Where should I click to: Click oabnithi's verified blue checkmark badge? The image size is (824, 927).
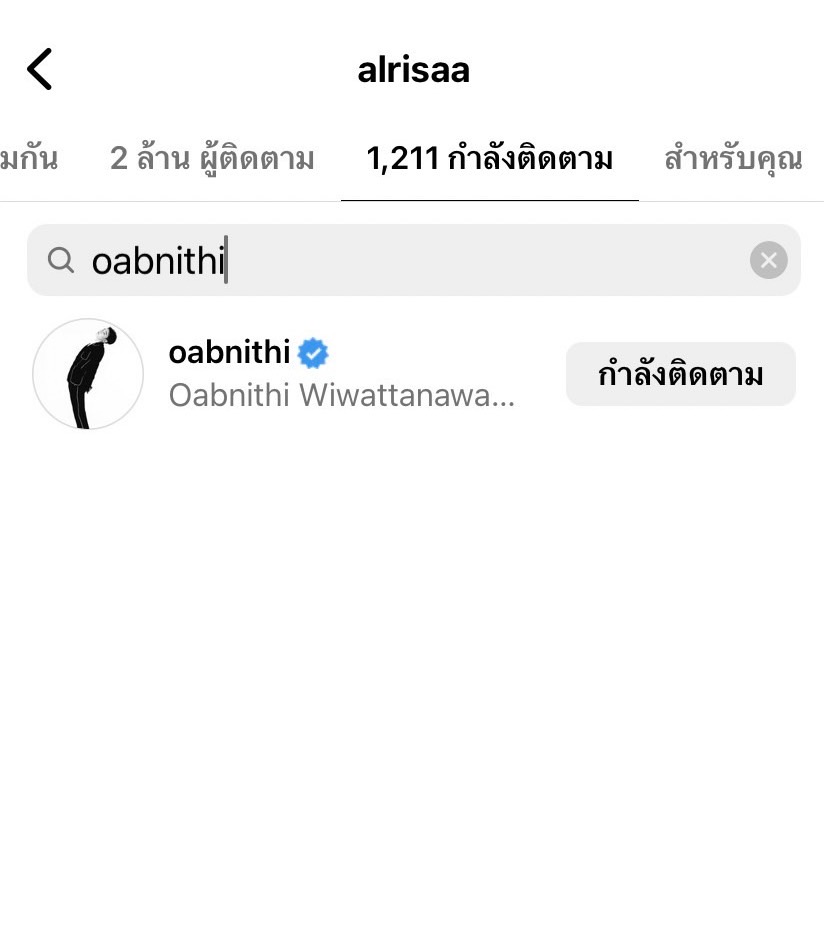tap(313, 352)
